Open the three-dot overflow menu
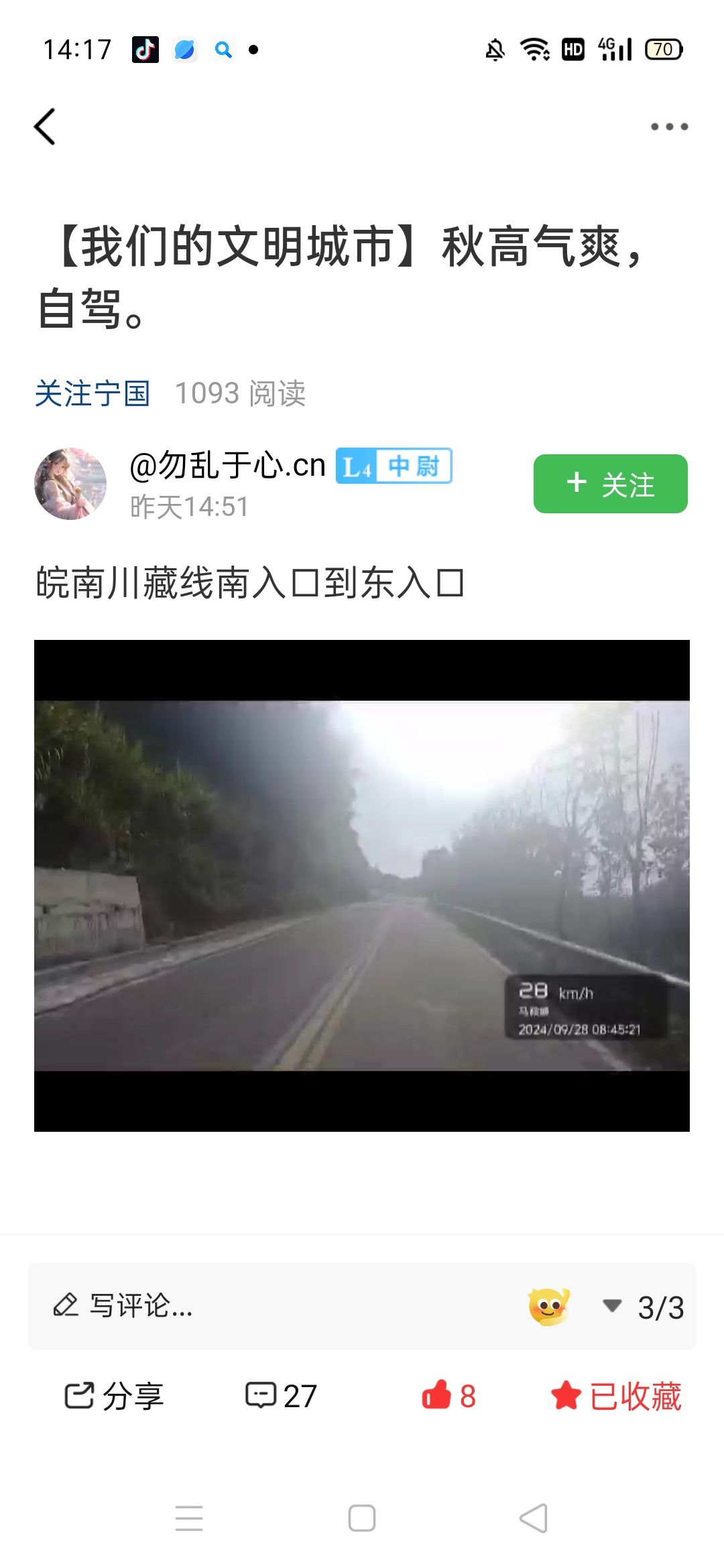This screenshot has height=1568, width=724. [669, 127]
